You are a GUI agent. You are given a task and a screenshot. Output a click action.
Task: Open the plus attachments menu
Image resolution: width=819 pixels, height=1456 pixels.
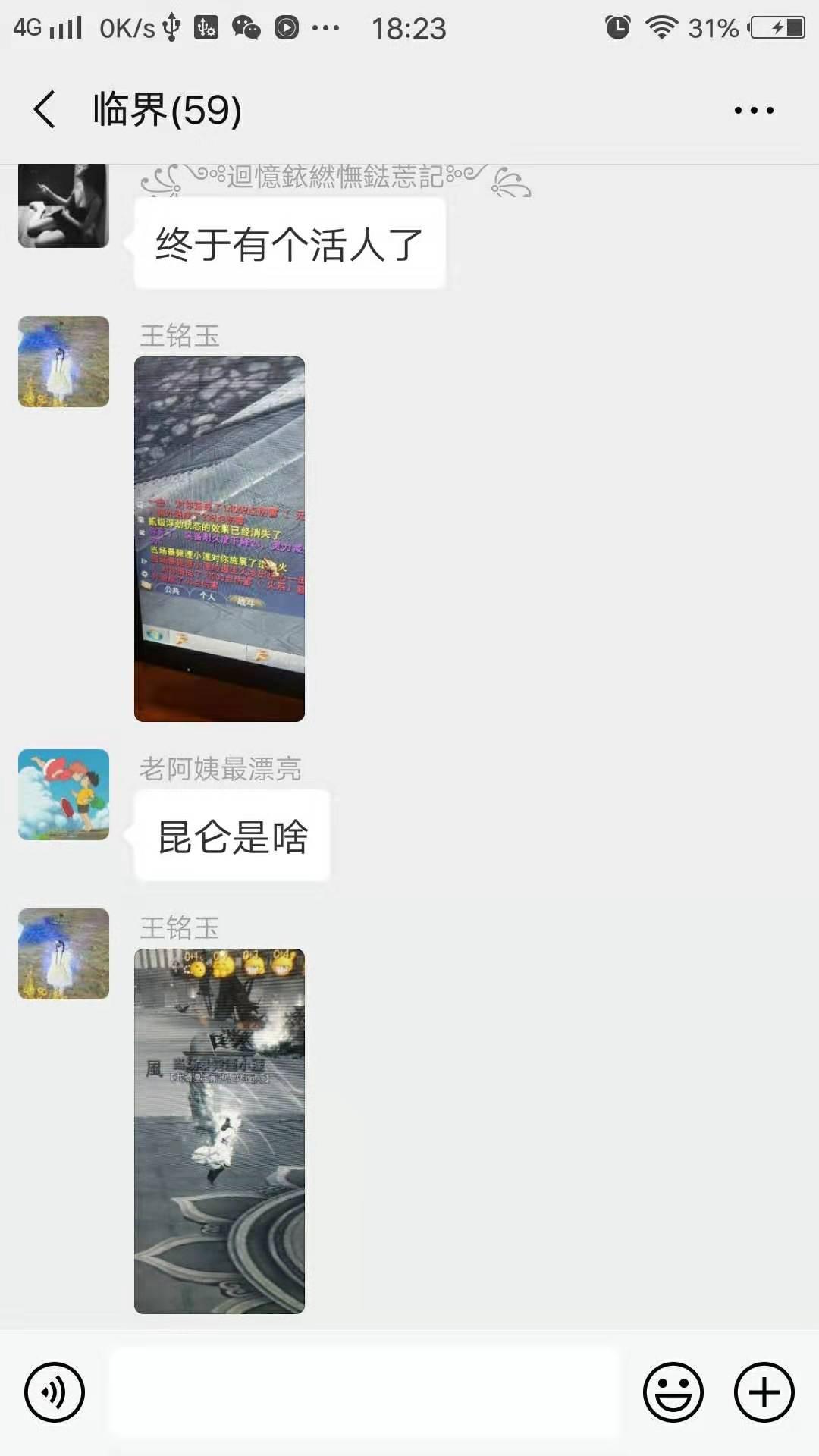point(764,1392)
